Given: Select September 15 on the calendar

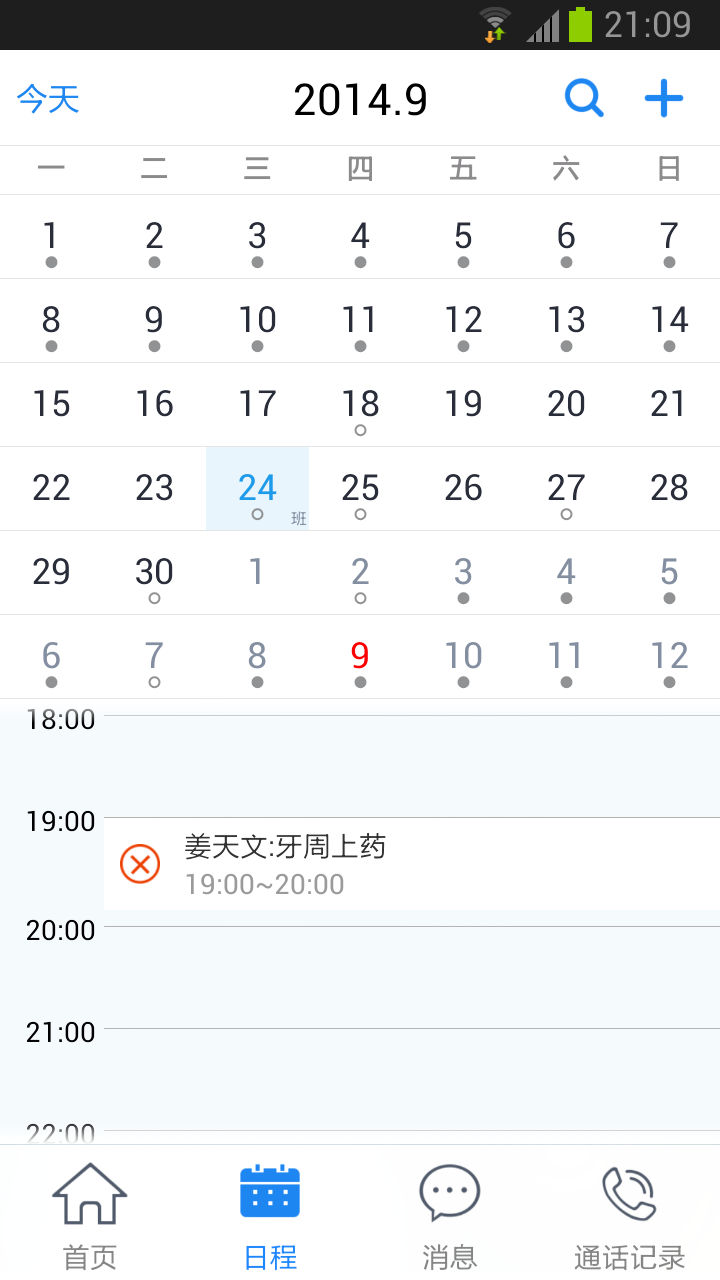Looking at the screenshot, I should click(x=51, y=405).
